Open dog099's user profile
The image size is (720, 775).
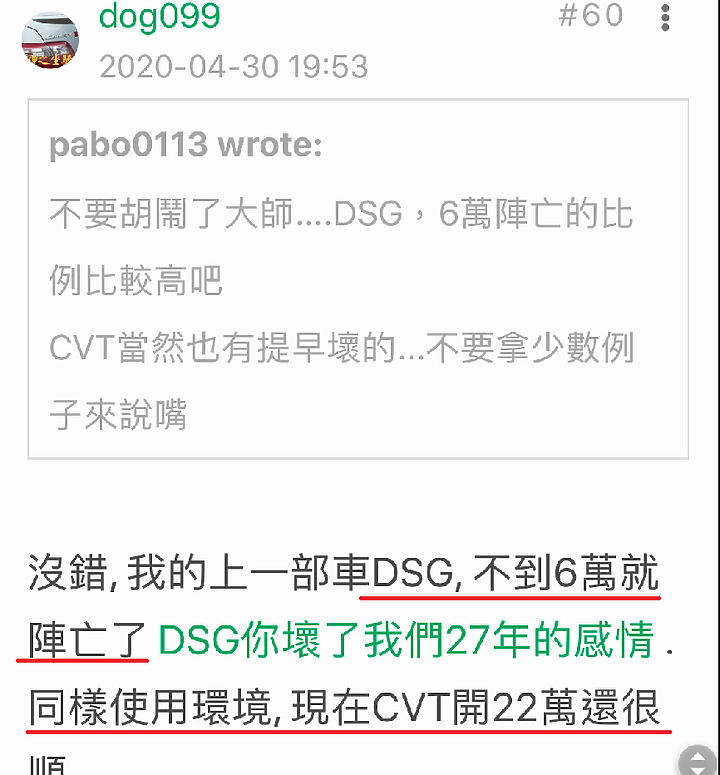160,17
